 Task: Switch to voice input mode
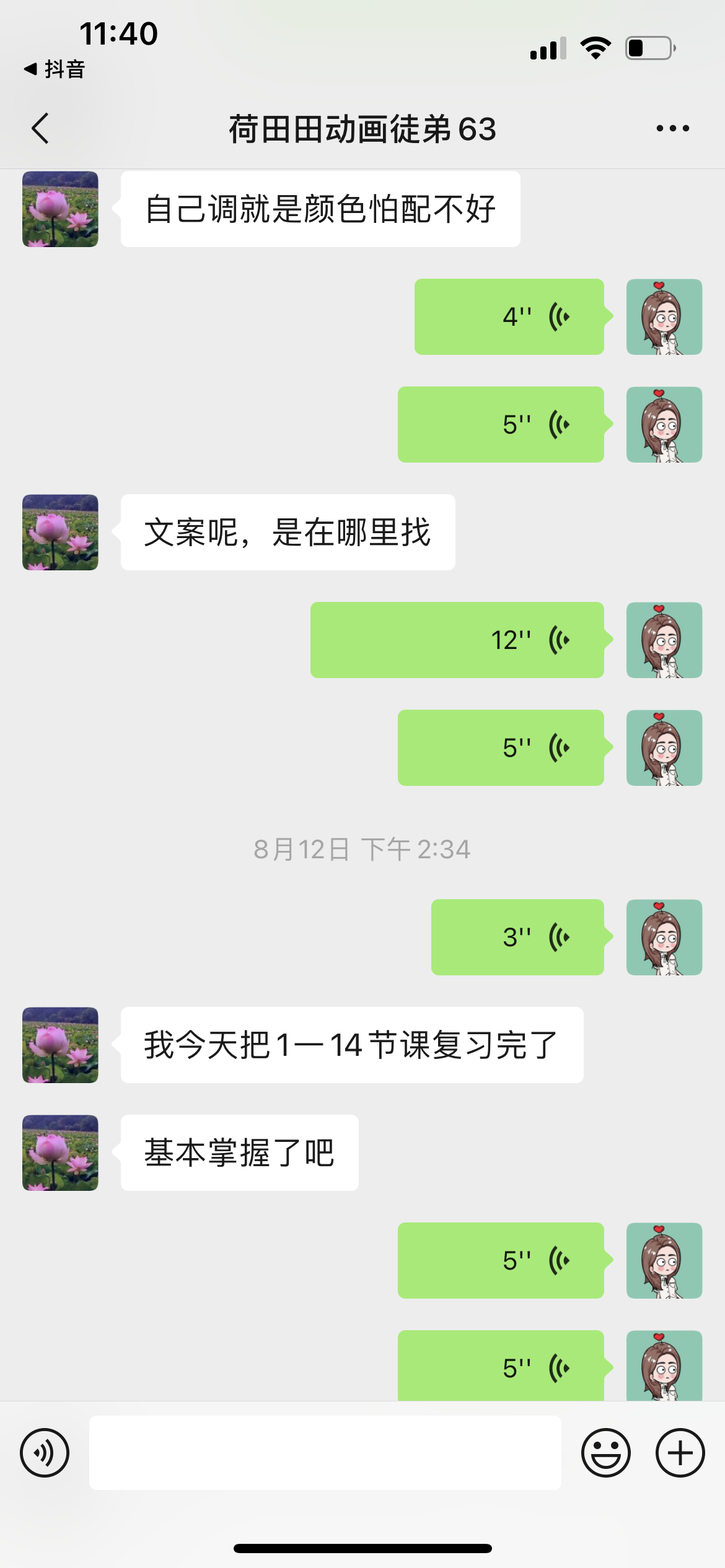[45, 1453]
